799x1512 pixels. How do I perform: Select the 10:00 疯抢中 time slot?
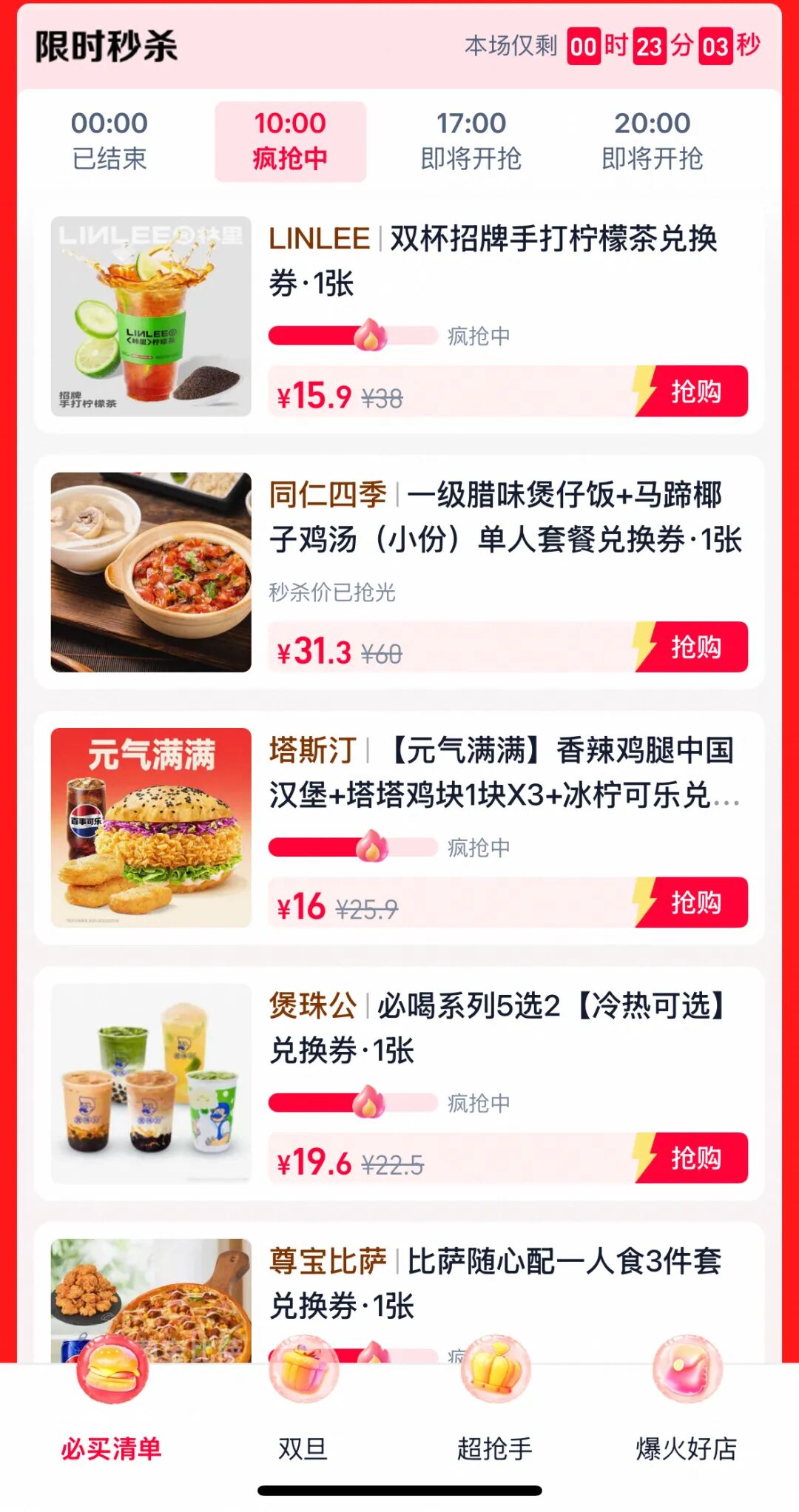click(x=290, y=141)
